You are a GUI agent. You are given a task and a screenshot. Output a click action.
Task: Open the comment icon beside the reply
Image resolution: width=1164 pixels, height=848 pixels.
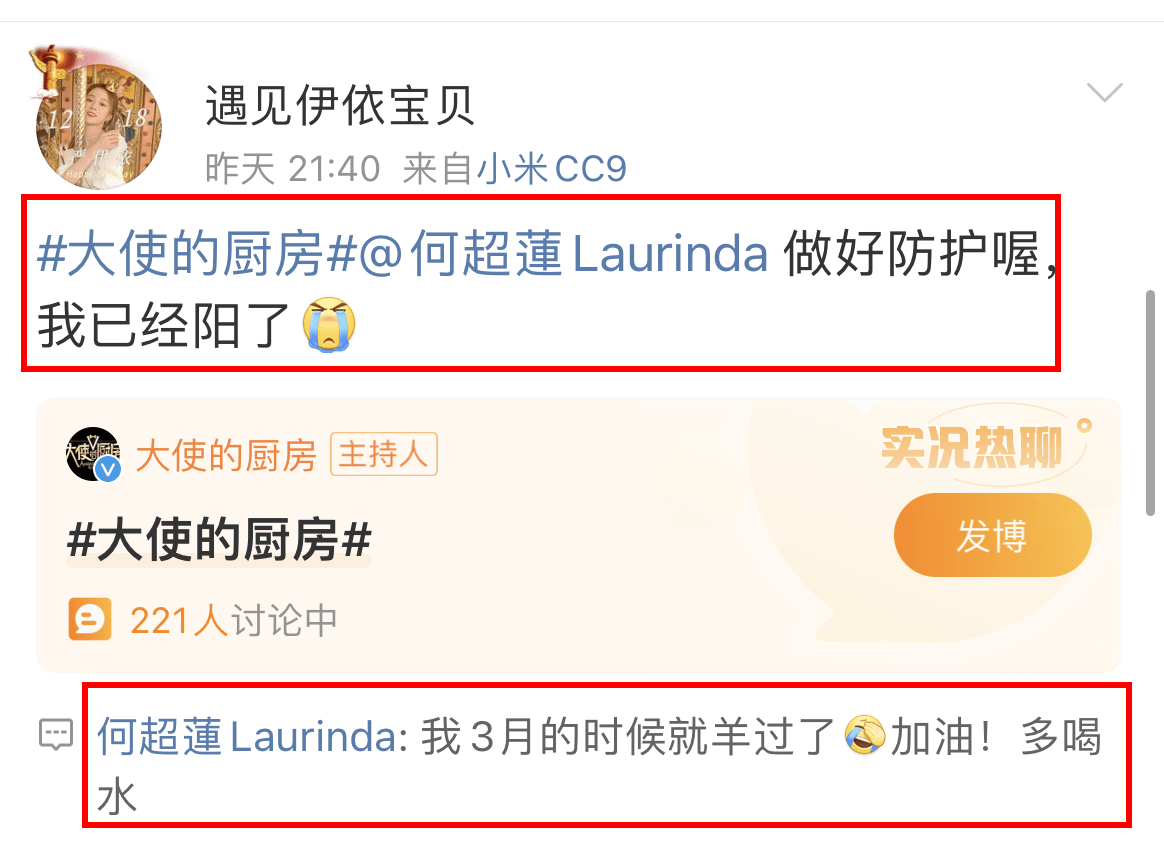click(x=56, y=736)
